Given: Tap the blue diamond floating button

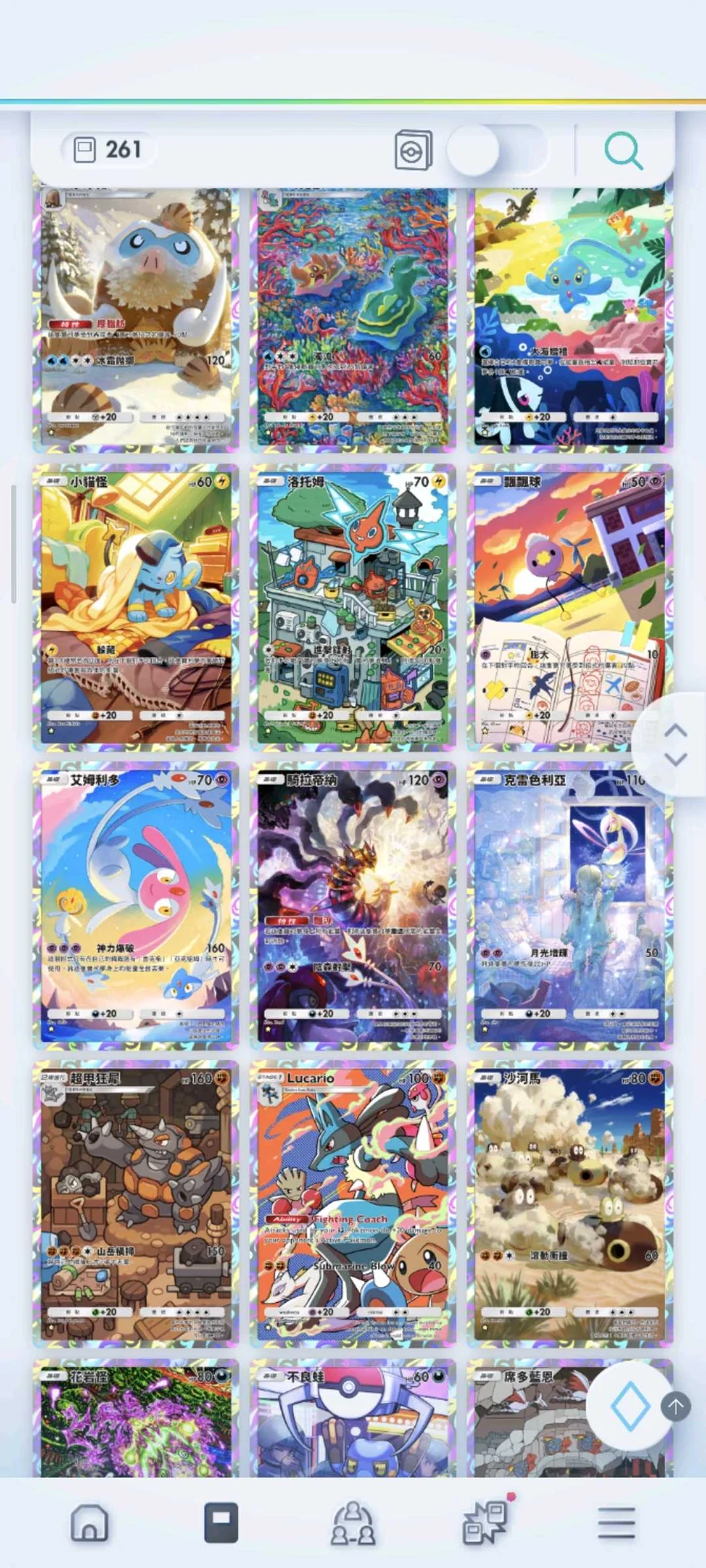Looking at the screenshot, I should pos(630,1406).
